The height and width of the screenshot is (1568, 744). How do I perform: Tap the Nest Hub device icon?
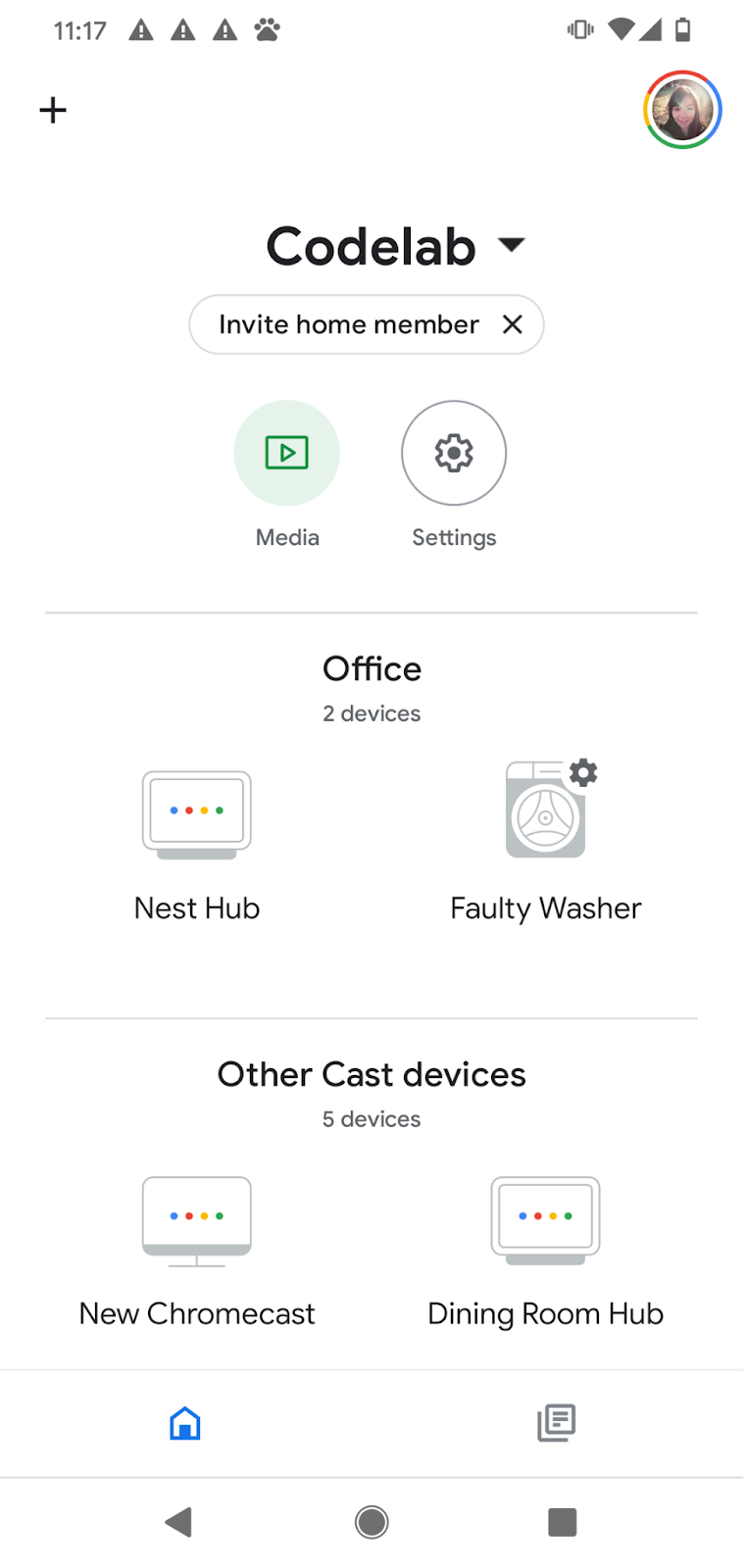click(x=196, y=814)
